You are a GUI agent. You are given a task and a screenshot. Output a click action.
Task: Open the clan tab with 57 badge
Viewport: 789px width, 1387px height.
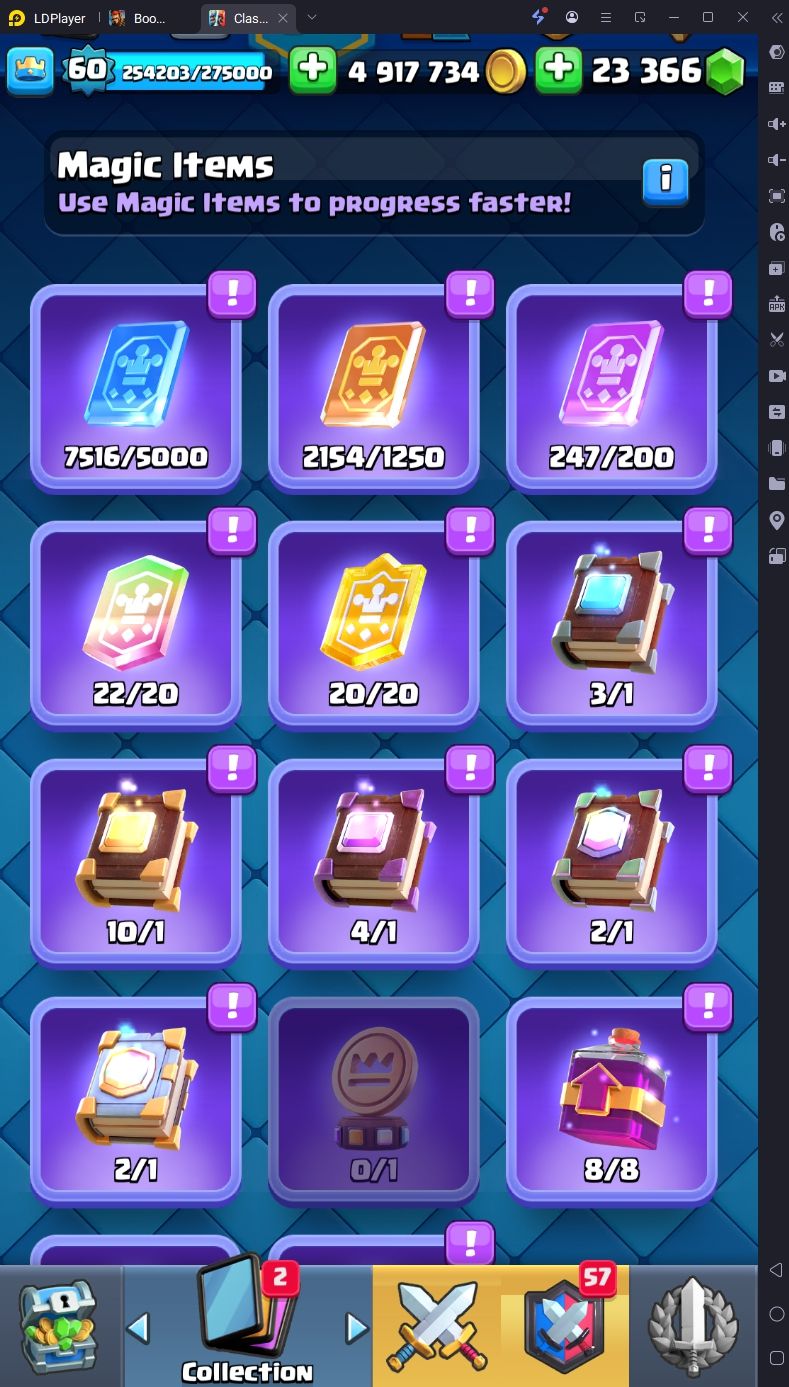tap(565, 1326)
